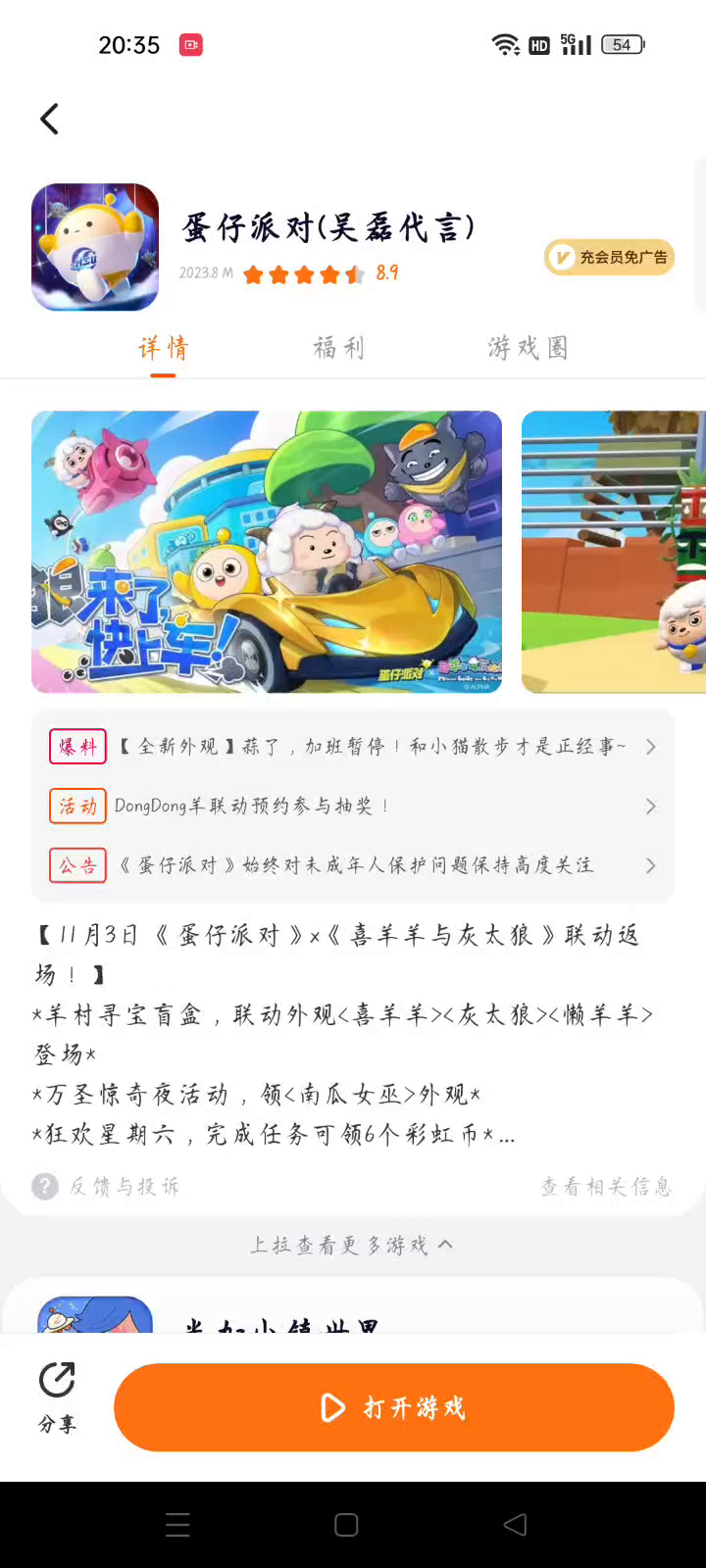Expand 上拉查看更多游戏

pos(351,1245)
